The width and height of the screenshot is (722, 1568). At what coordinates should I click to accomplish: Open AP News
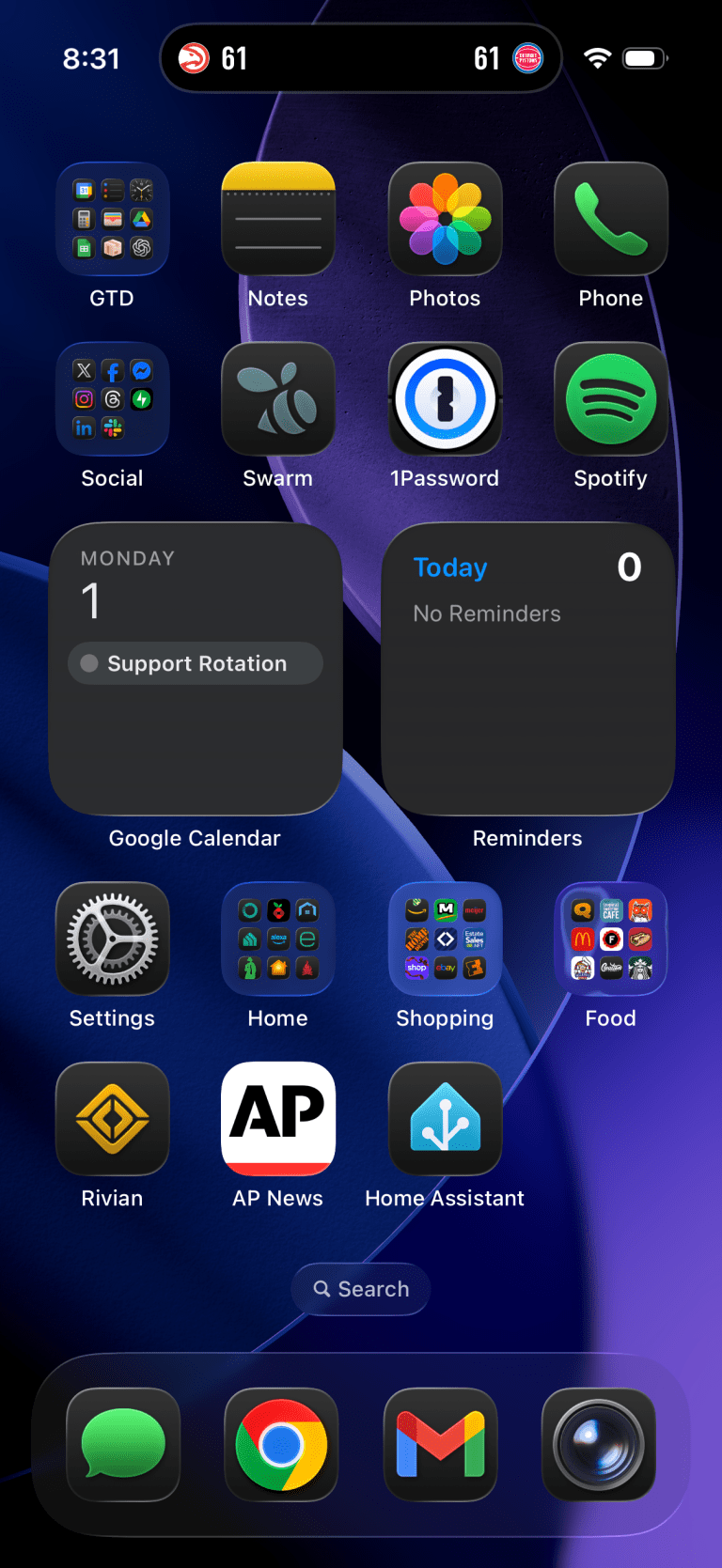click(277, 1118)
